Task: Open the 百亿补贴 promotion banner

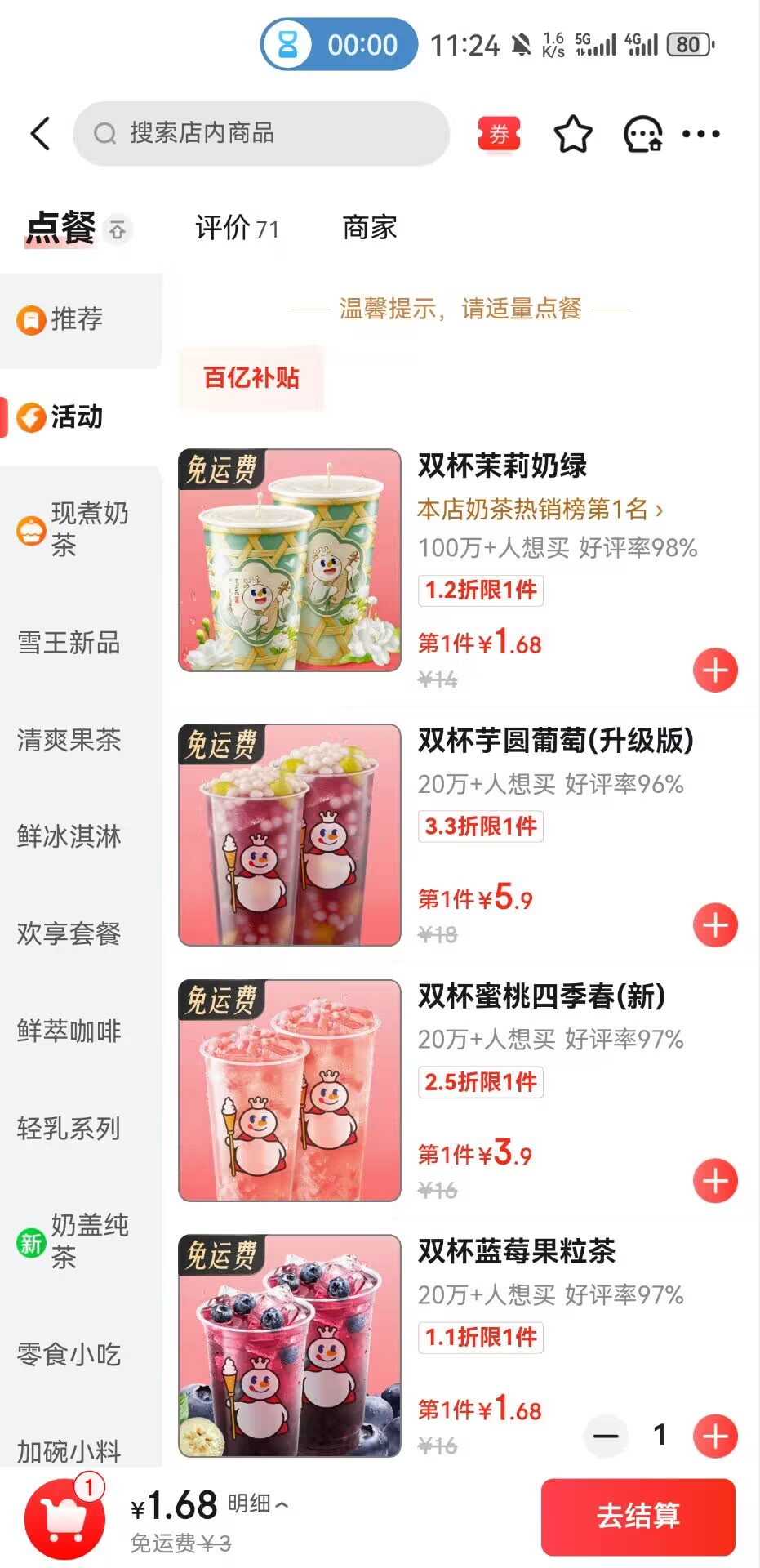Action: point(251,377)
